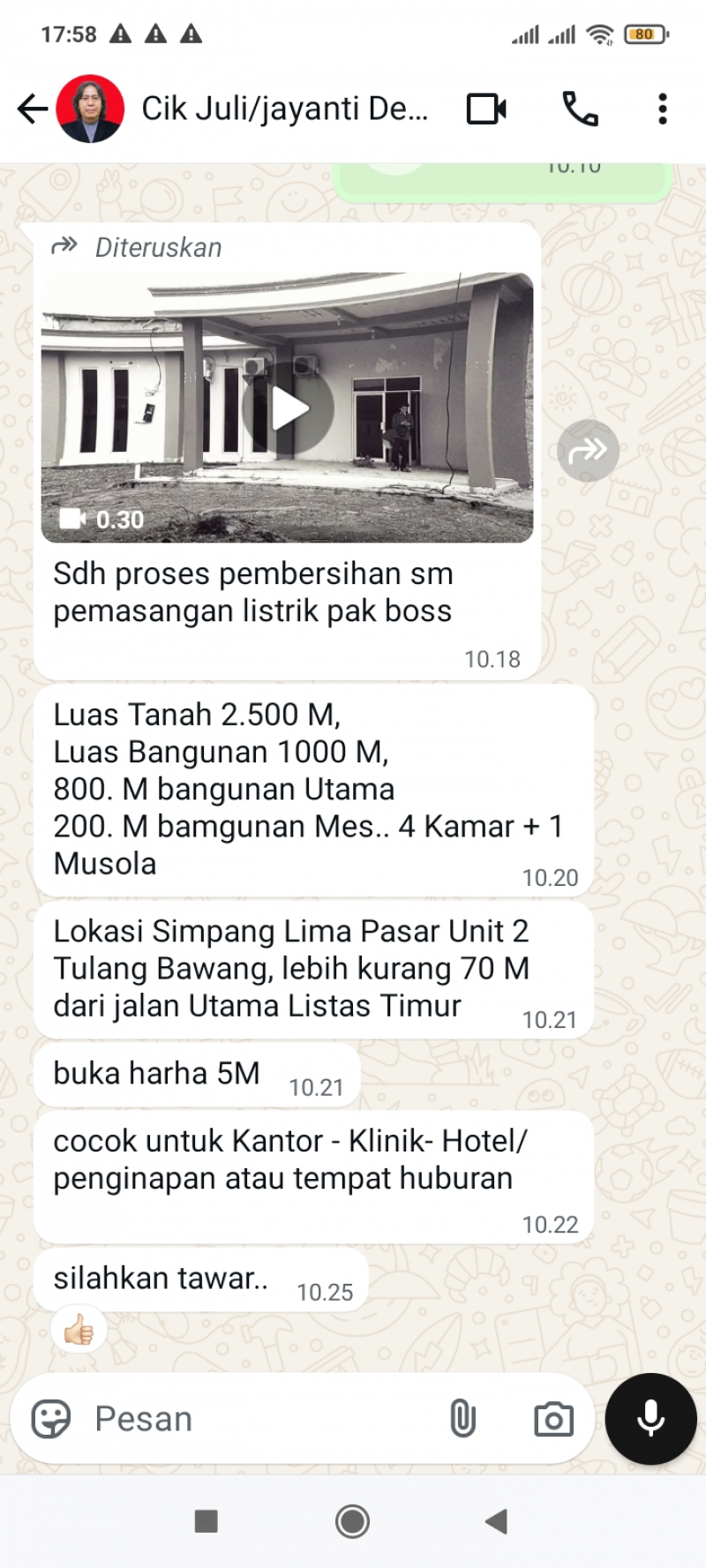Open the camera from the message bar
This screenshot has width=706, height=1568.
tap(553, 1420)
